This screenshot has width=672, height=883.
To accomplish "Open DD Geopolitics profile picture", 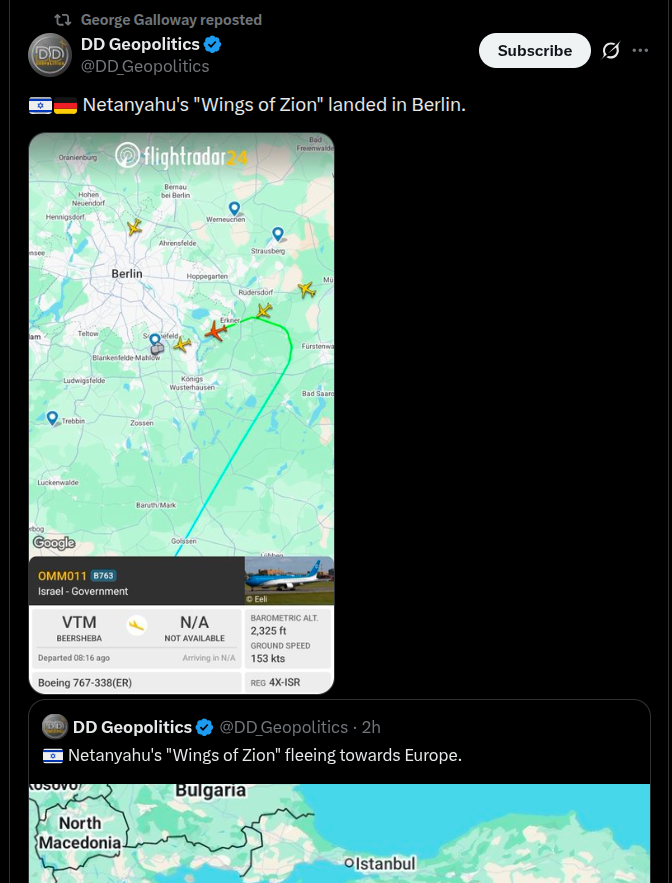I will click(49, 55).
